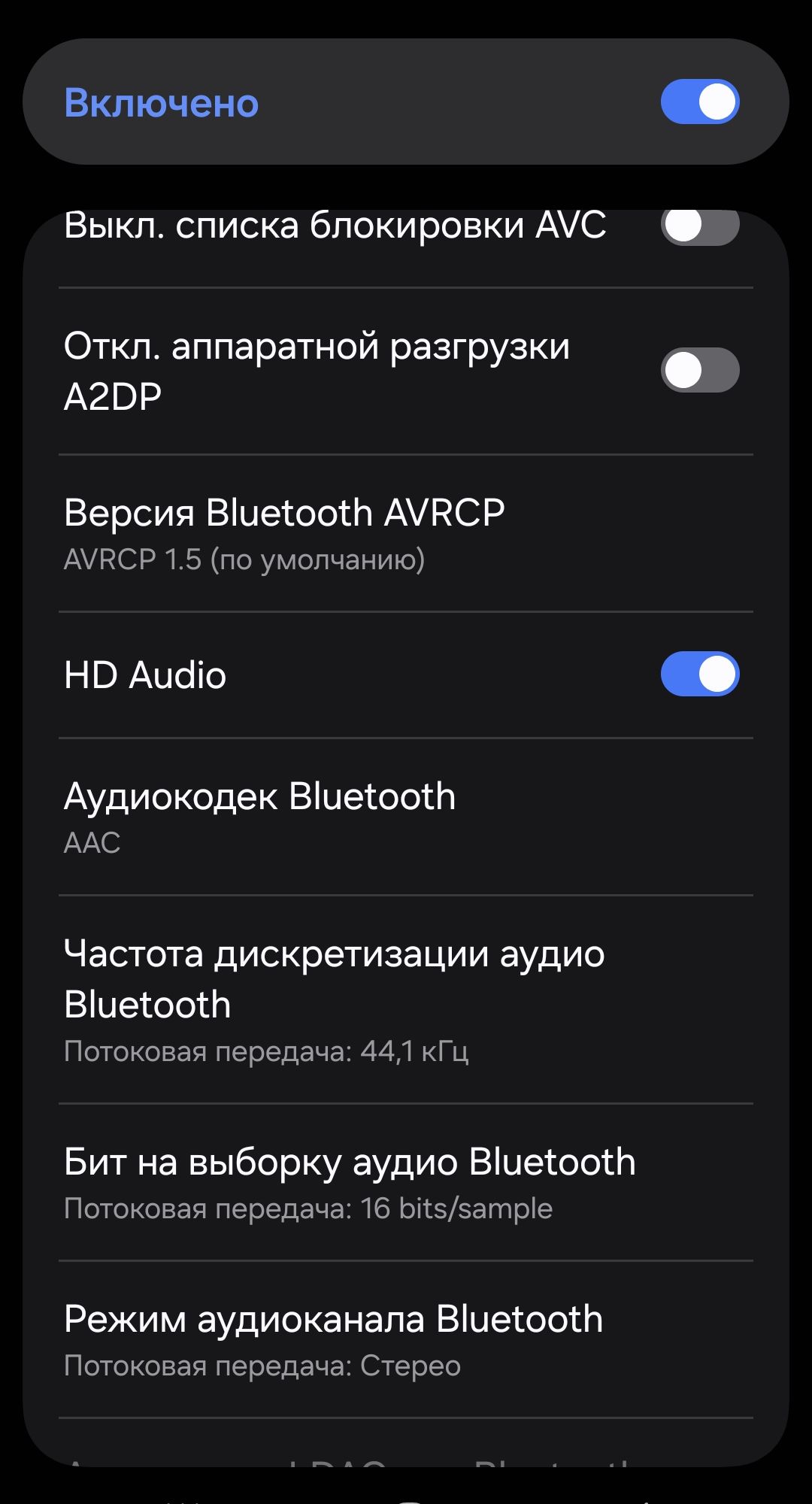
Task: Open Режим аудиоканала Bluetooth setting
Action: point(406,1340)
